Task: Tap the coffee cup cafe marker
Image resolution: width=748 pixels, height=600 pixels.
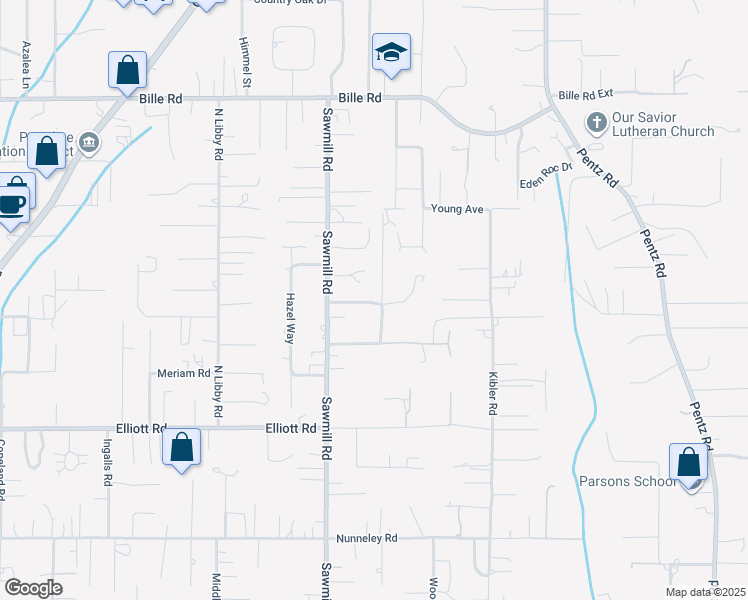Action: [12, 206]
